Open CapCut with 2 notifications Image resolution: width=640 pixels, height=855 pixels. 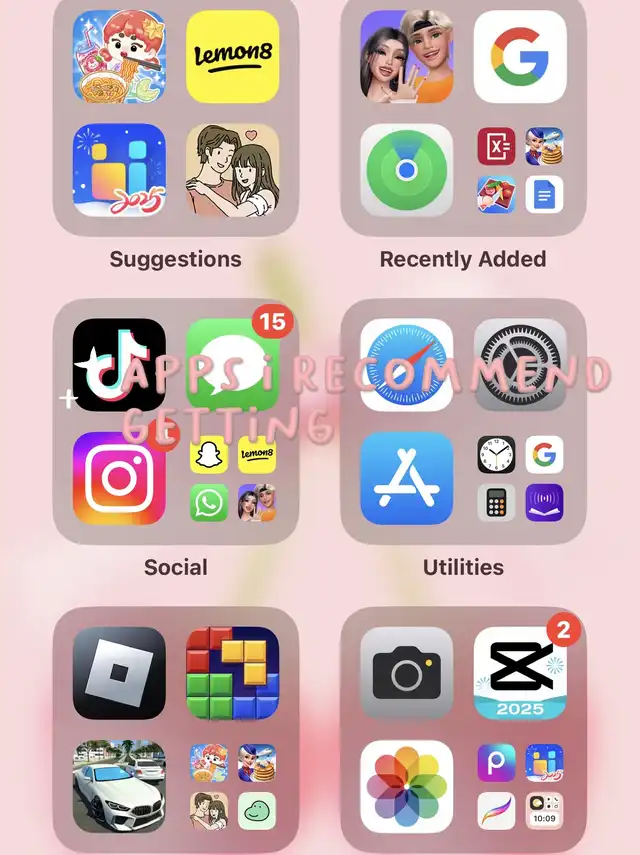point(520,673)
